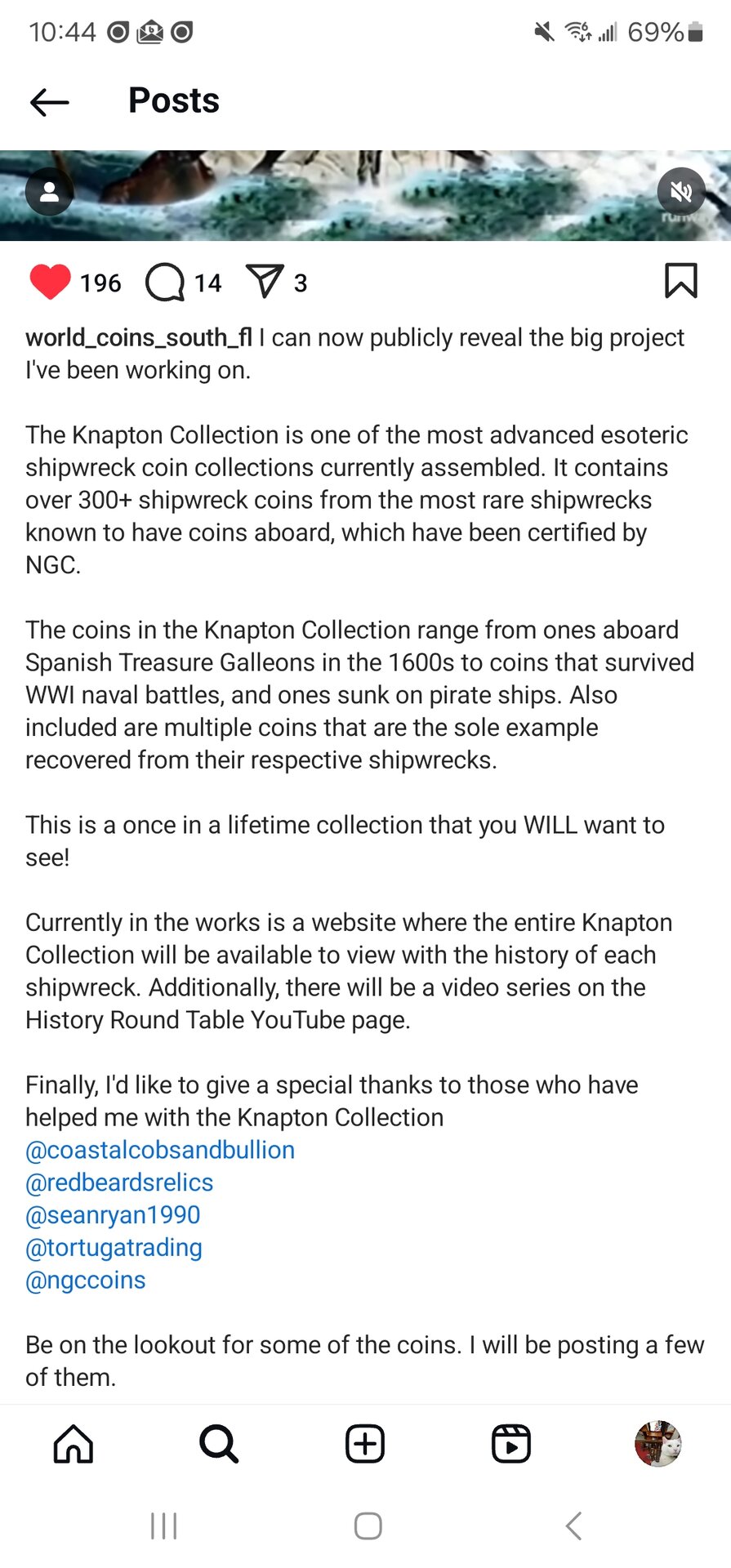
Task: Bookmark this post
Action: (x=680, y=281)
